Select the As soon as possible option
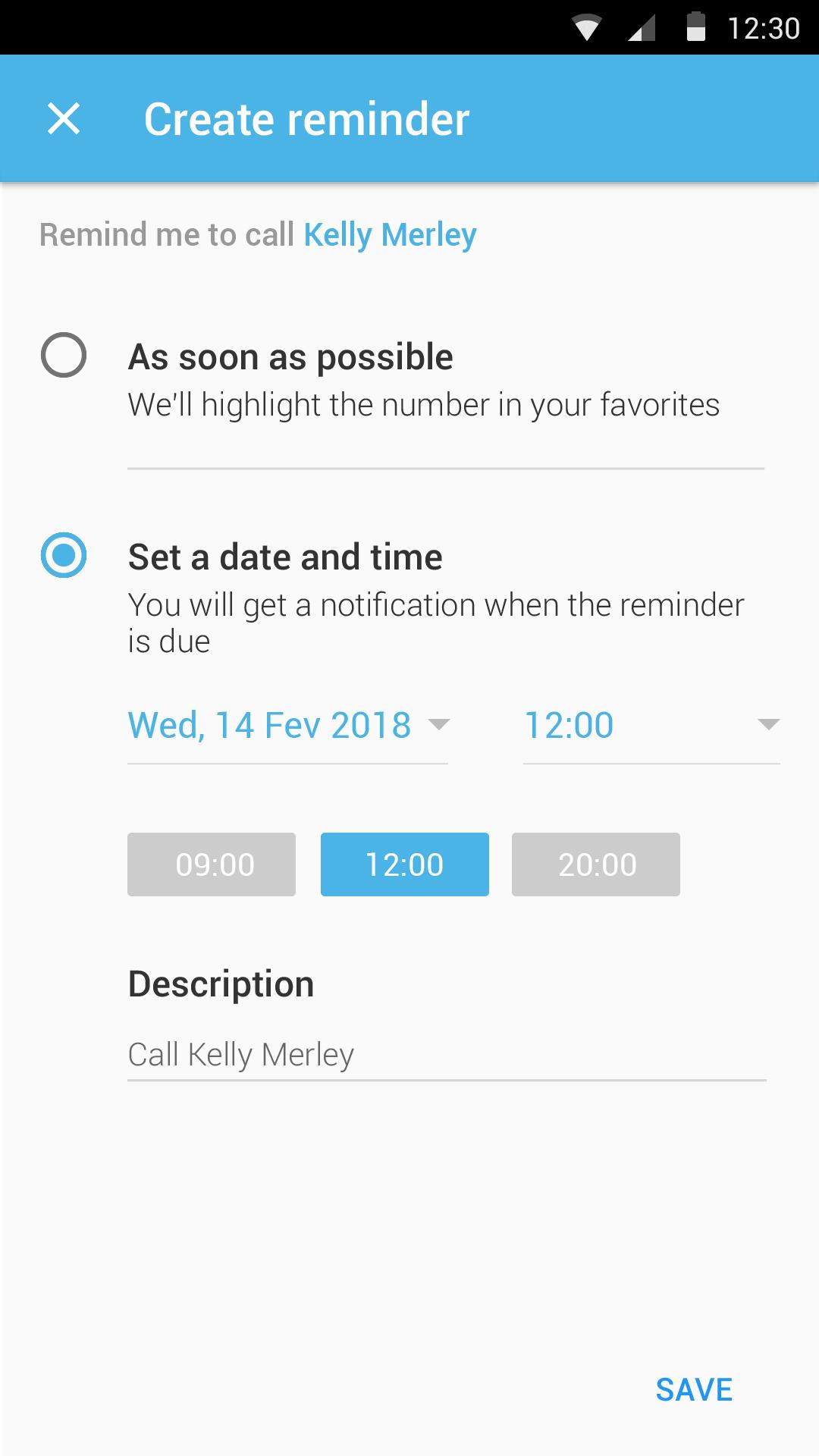The image size is (819, 1456). 64,355
